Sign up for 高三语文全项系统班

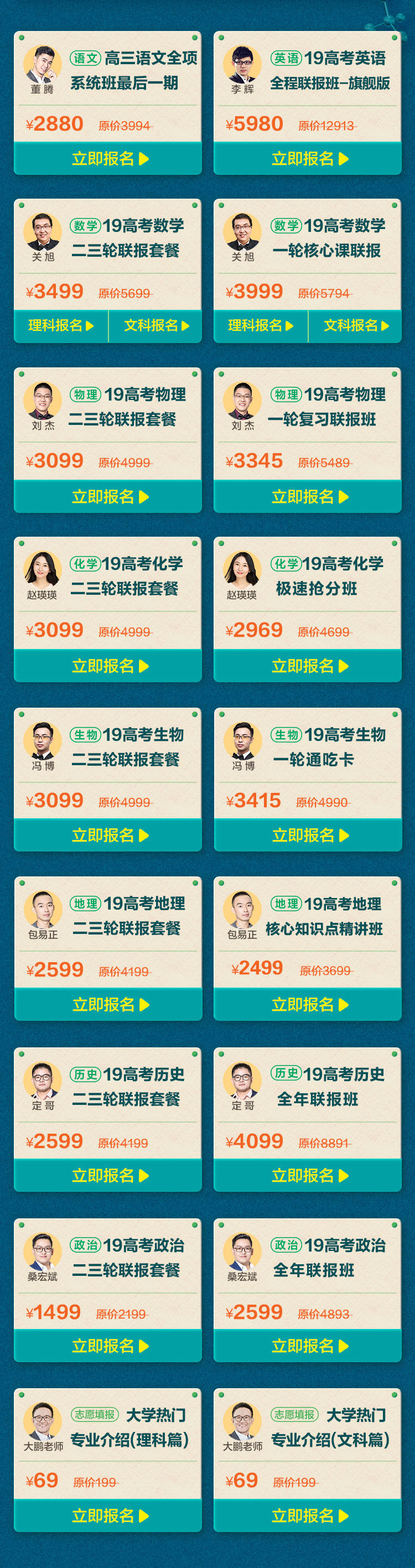point(108,159)
